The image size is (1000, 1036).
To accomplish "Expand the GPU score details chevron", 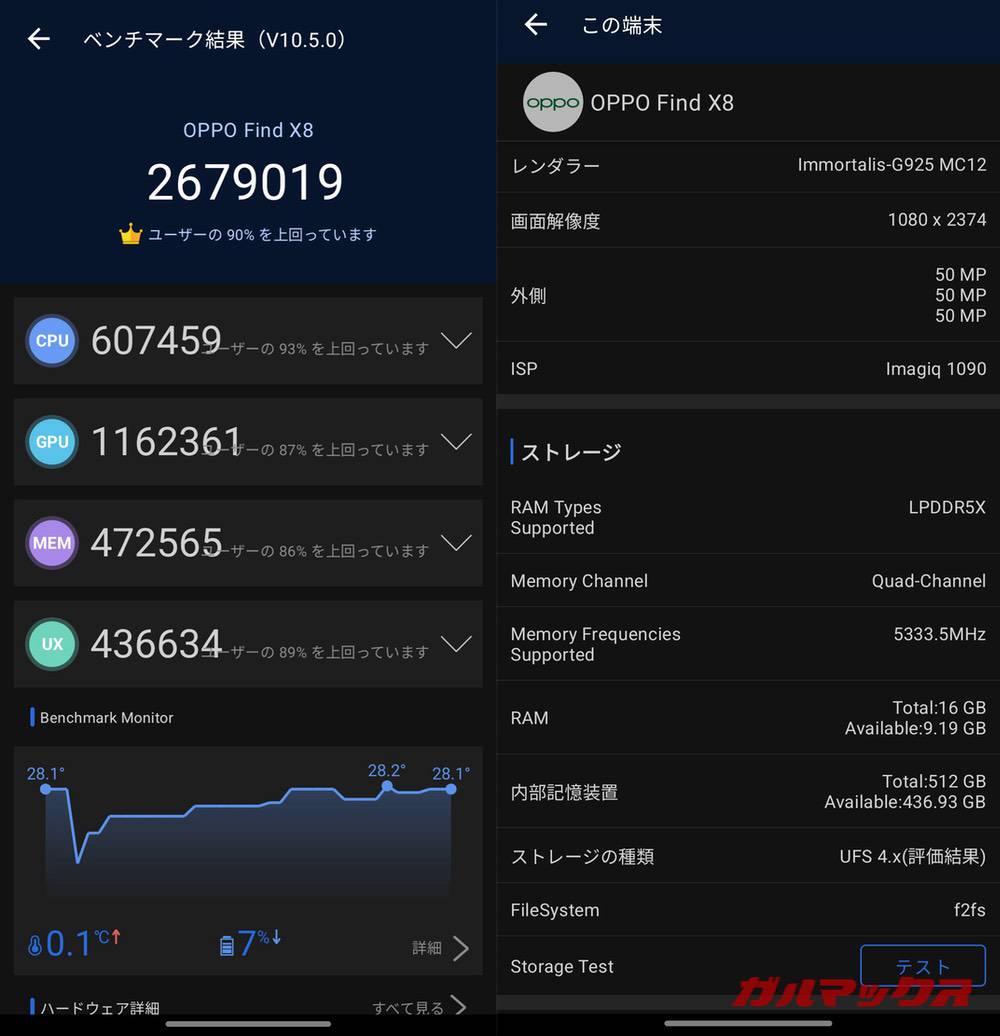I will pos(457,442).
